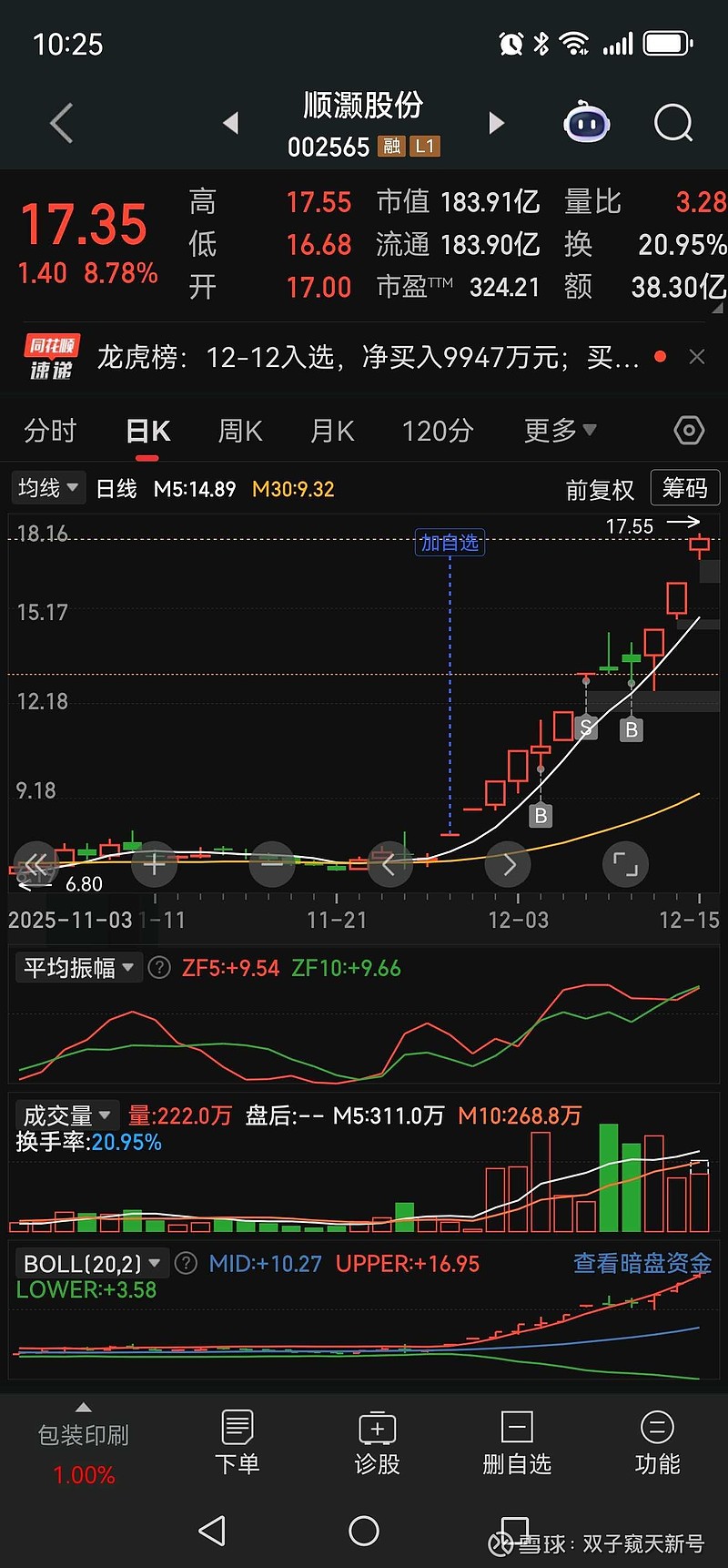Open the 均线 indicator dropdown
The image size is (728, 1568).
click(x=48, y=488)
